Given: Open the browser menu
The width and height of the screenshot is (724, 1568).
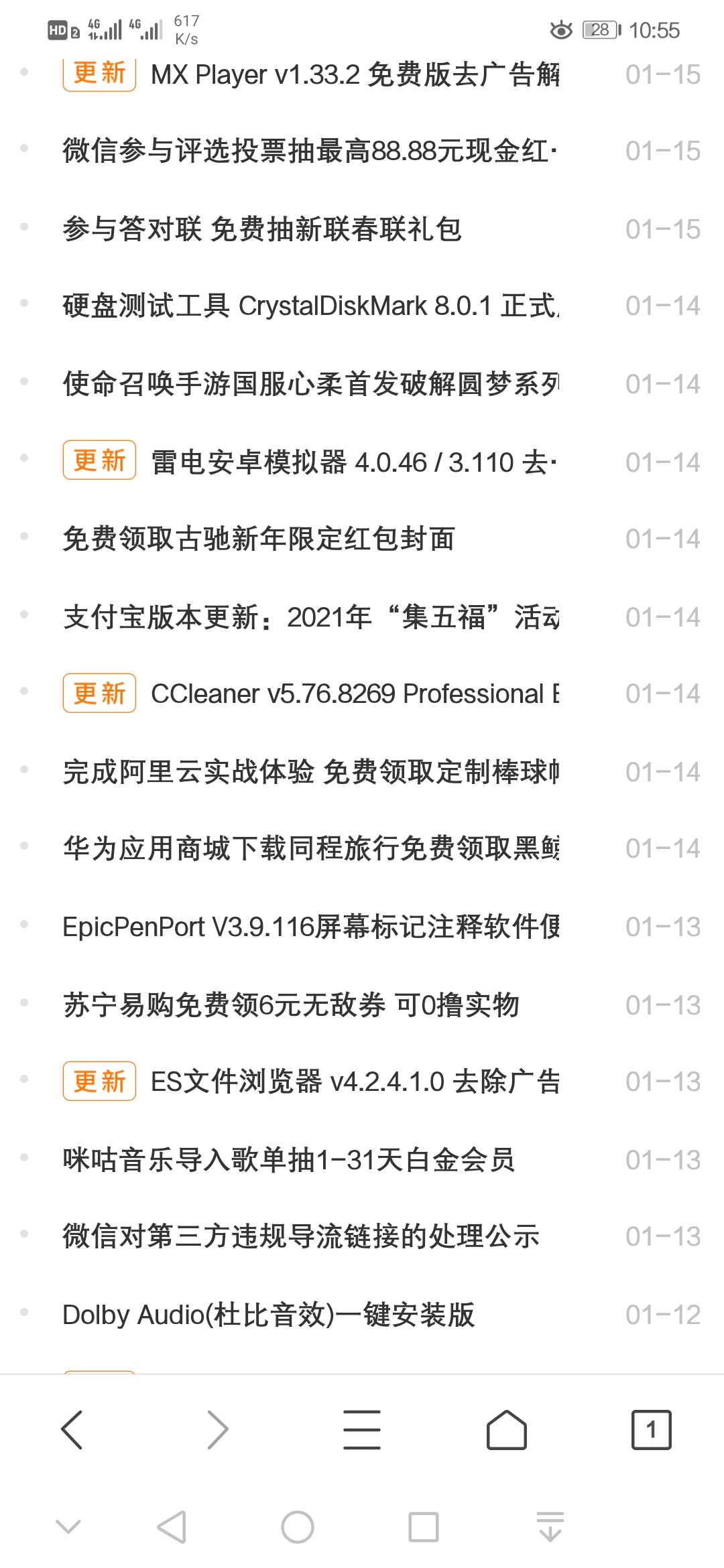Looking at the screenshot, I should [x=362, y=1429].
